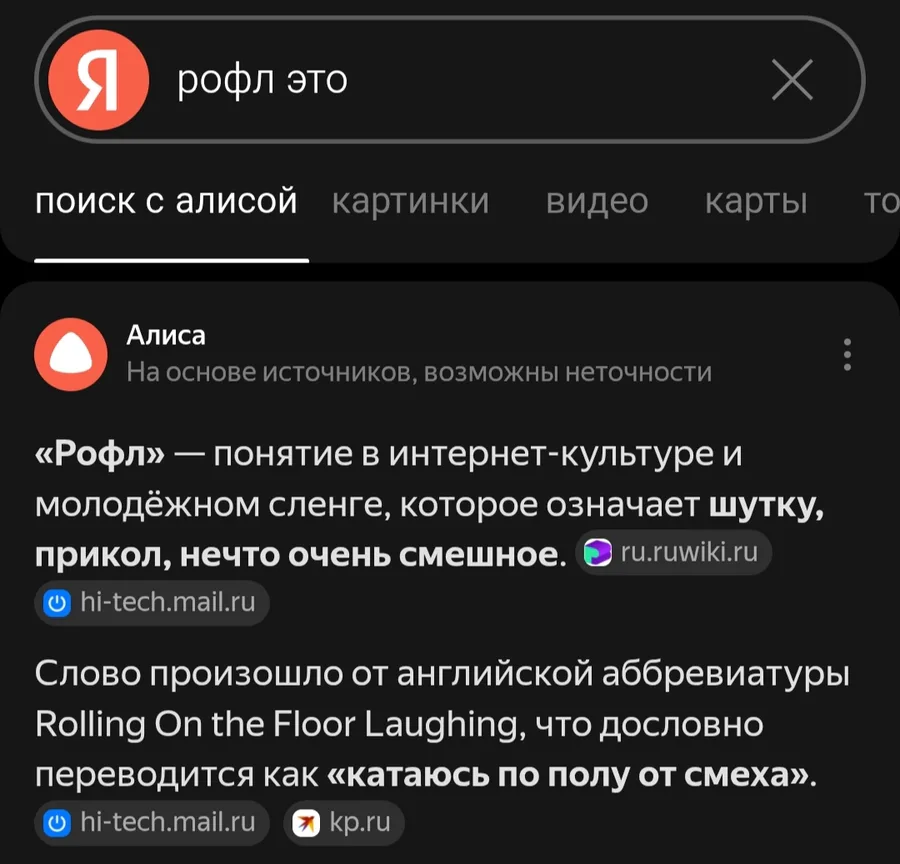
Task: Open the "карты" tab
Action: tap(756, 202)
